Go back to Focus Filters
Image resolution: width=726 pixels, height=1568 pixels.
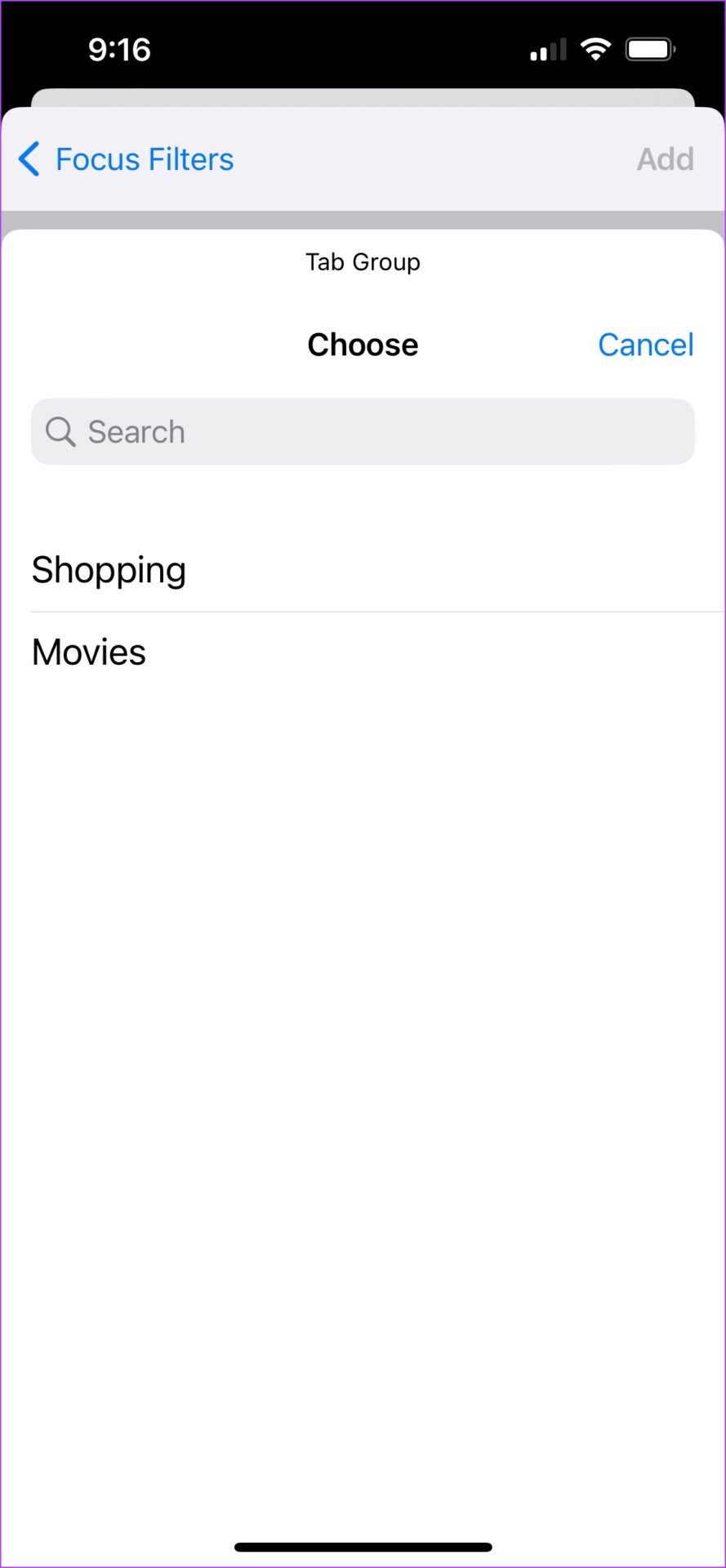(x=127, y=159)
